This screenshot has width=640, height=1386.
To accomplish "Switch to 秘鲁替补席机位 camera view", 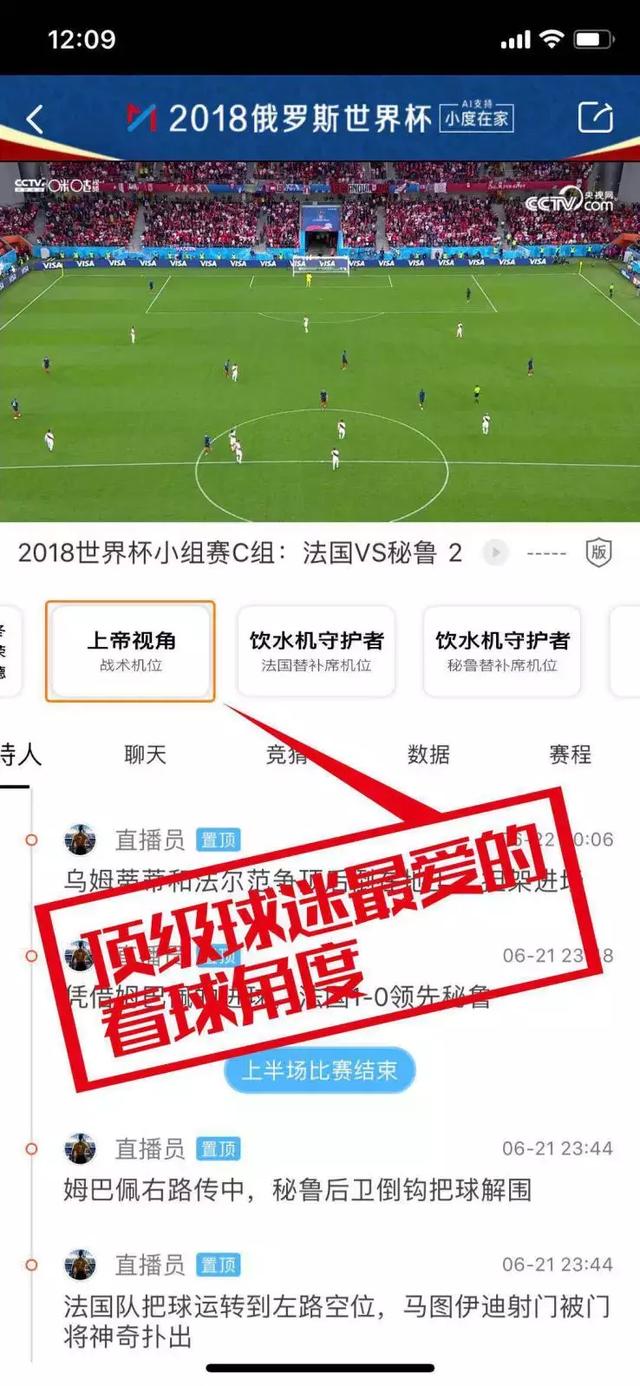I will 502,651.
